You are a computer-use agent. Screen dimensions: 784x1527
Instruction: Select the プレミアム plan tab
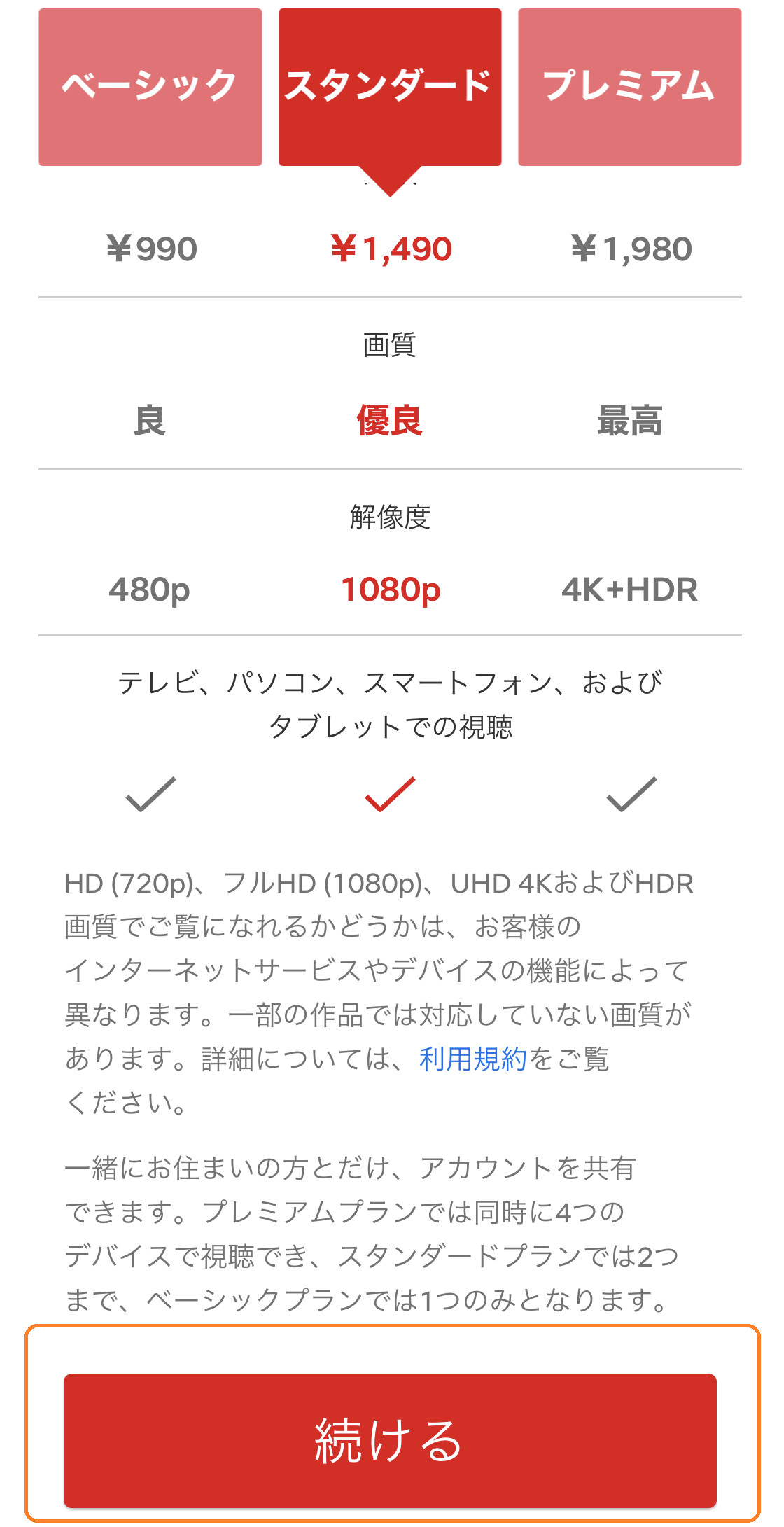coord(629,85)
